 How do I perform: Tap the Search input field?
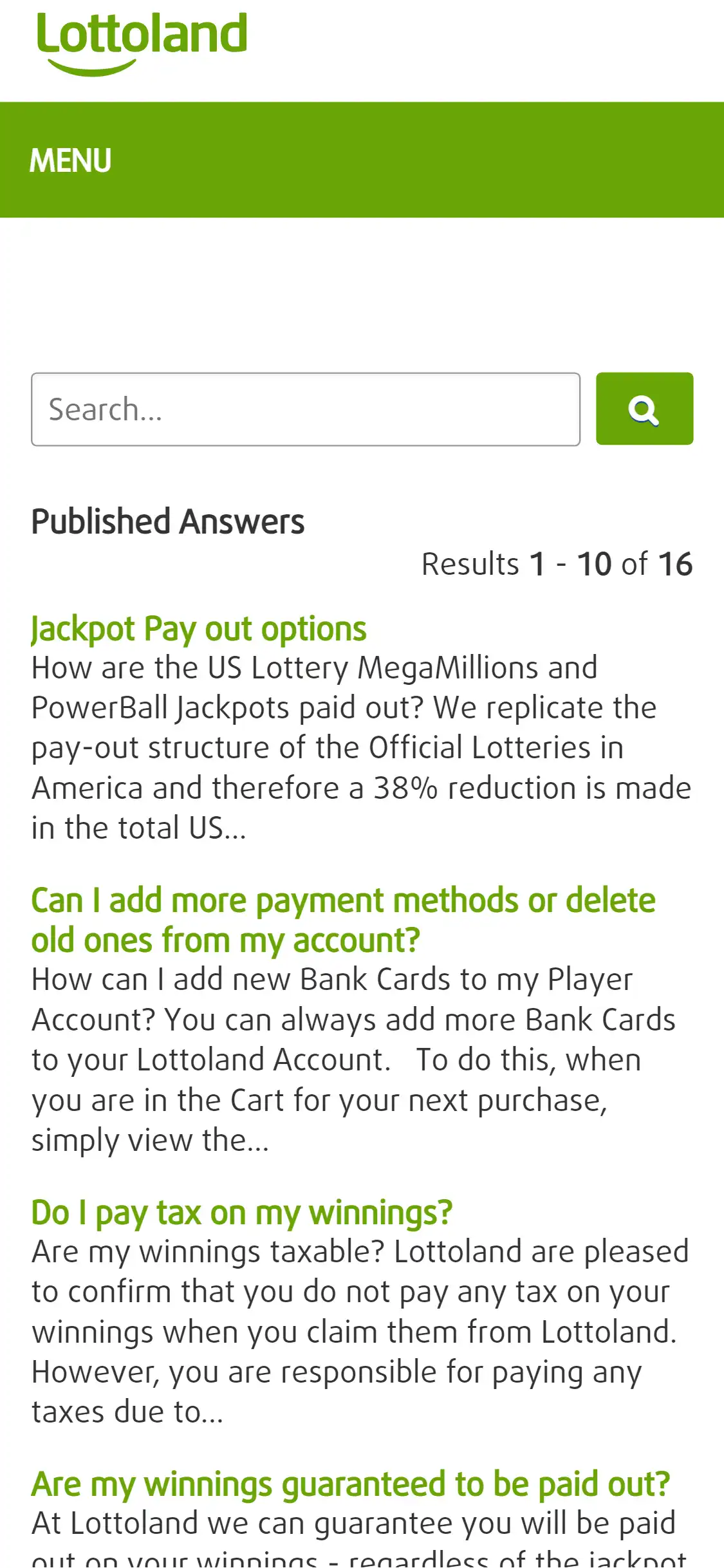(x=306, y=409)
